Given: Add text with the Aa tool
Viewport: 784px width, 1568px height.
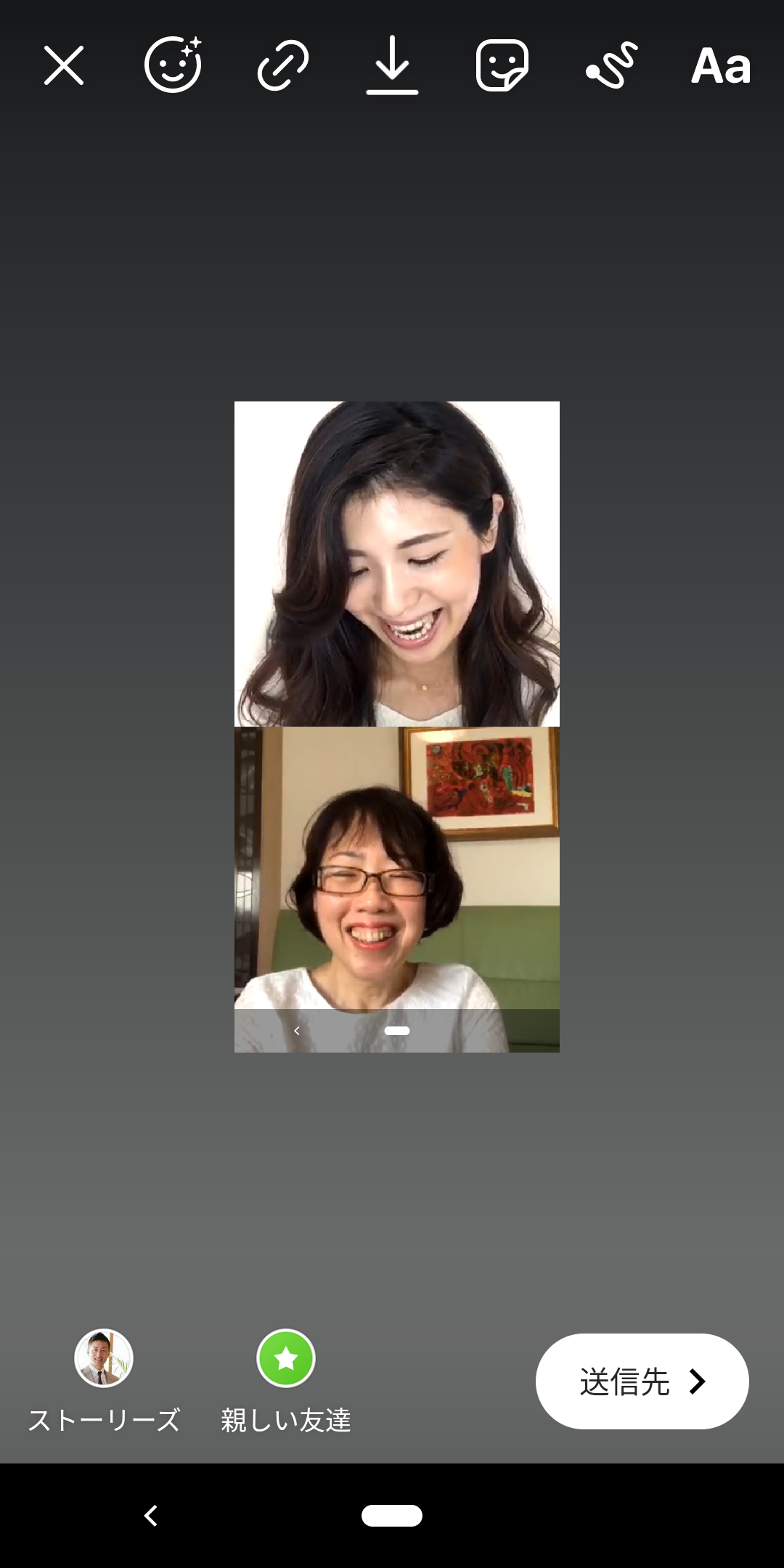Looking at the screenshot, I should coord(720,65).
